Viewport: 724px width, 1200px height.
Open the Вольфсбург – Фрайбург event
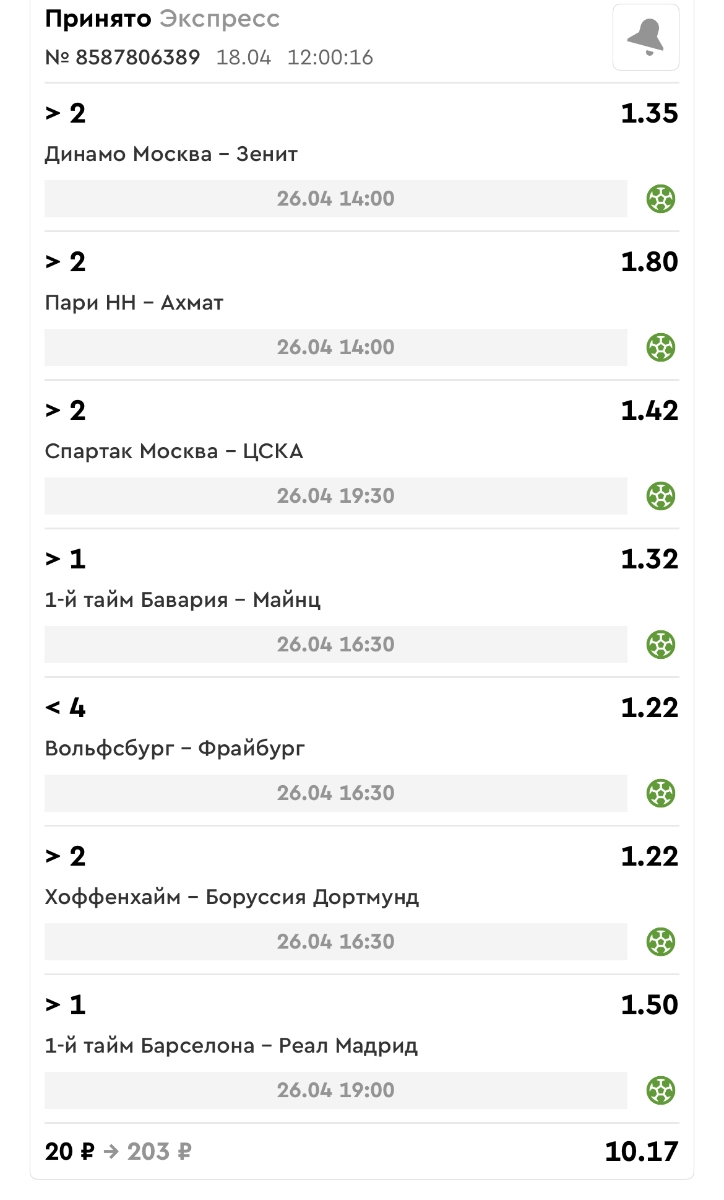[x=175, y=748]
